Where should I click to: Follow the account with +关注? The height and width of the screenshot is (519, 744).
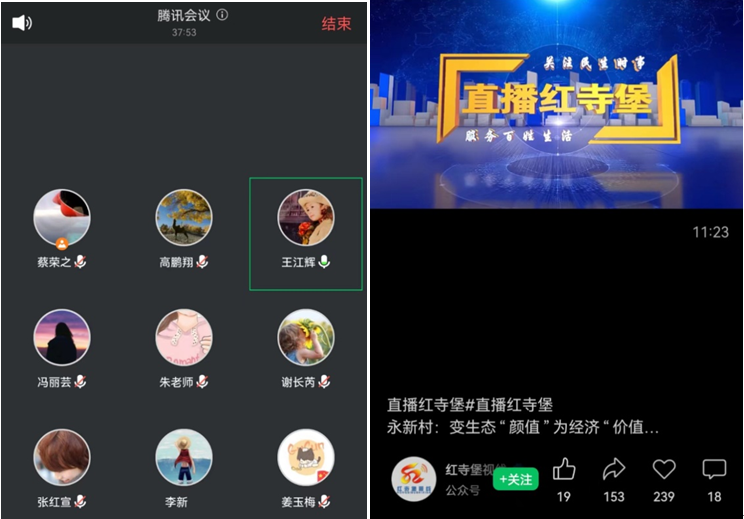click(x=516, y=479)
